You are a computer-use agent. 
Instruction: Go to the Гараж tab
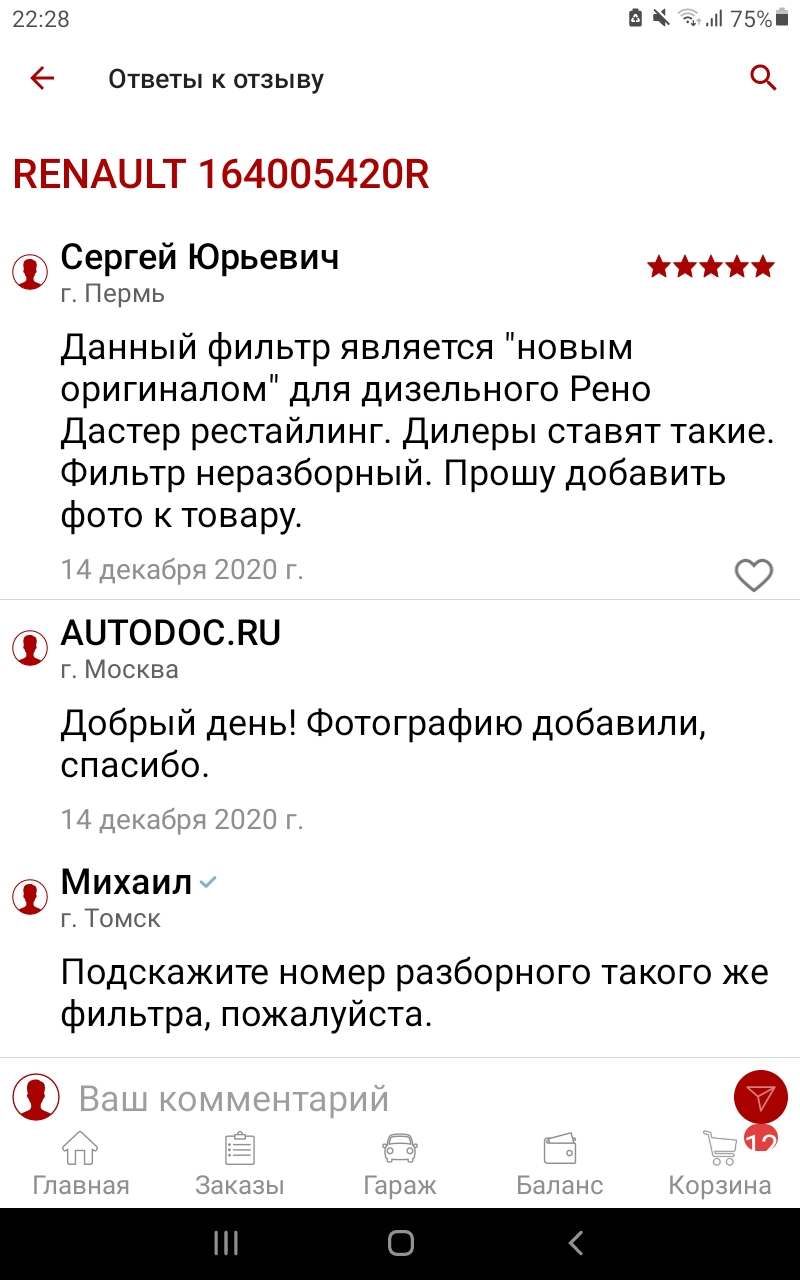tap(400, 1165)
